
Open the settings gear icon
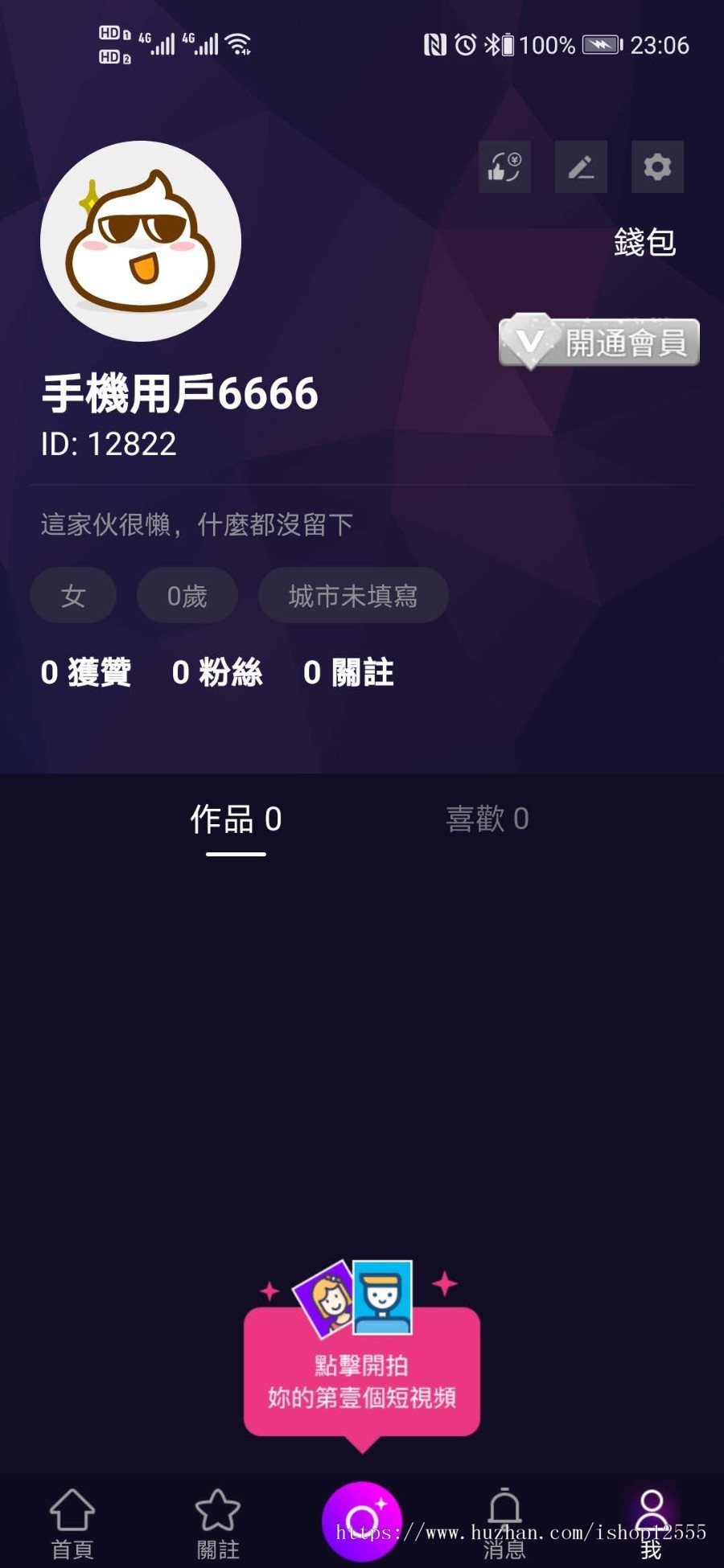tap(657, 167)
